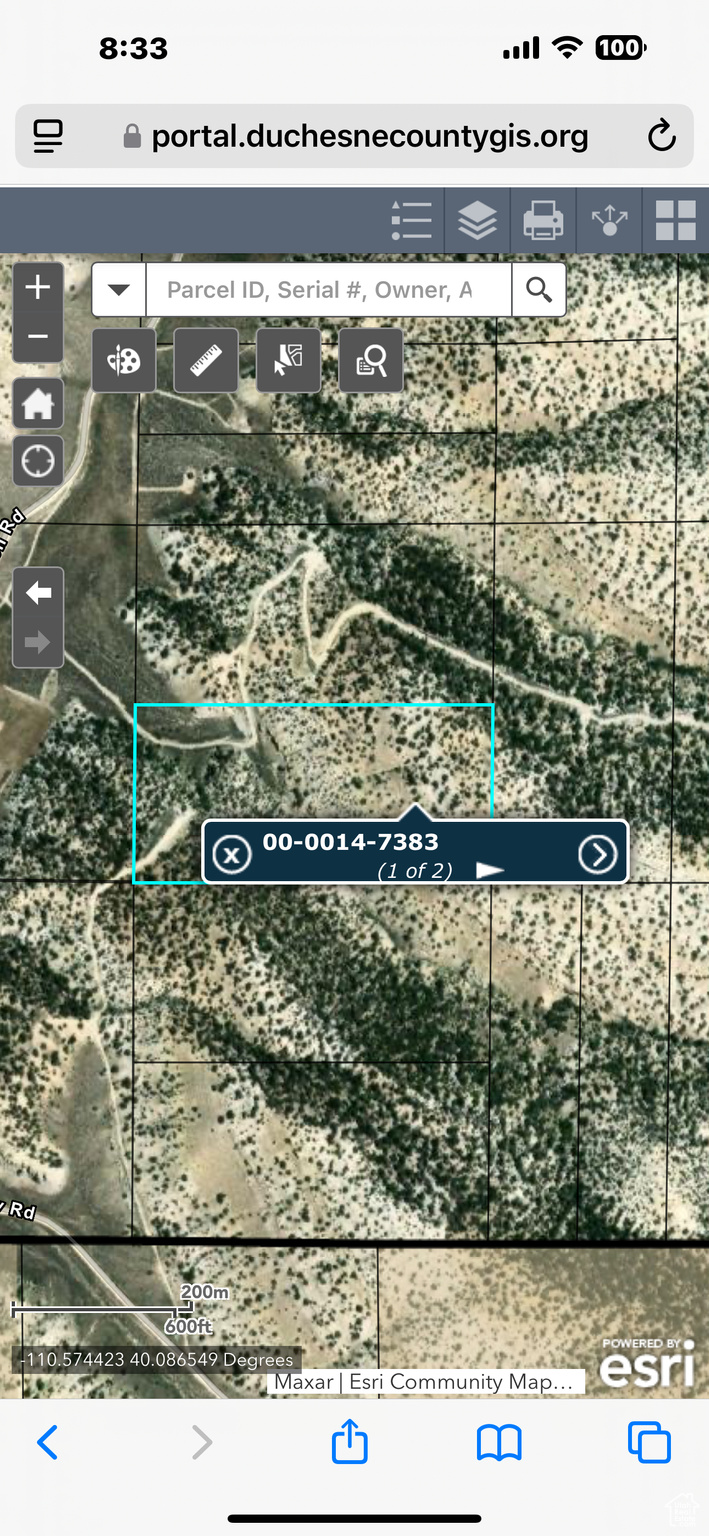Find my current location
Image resolution: width=709 pixels, height=1536 pixels.
pos(38,461)
